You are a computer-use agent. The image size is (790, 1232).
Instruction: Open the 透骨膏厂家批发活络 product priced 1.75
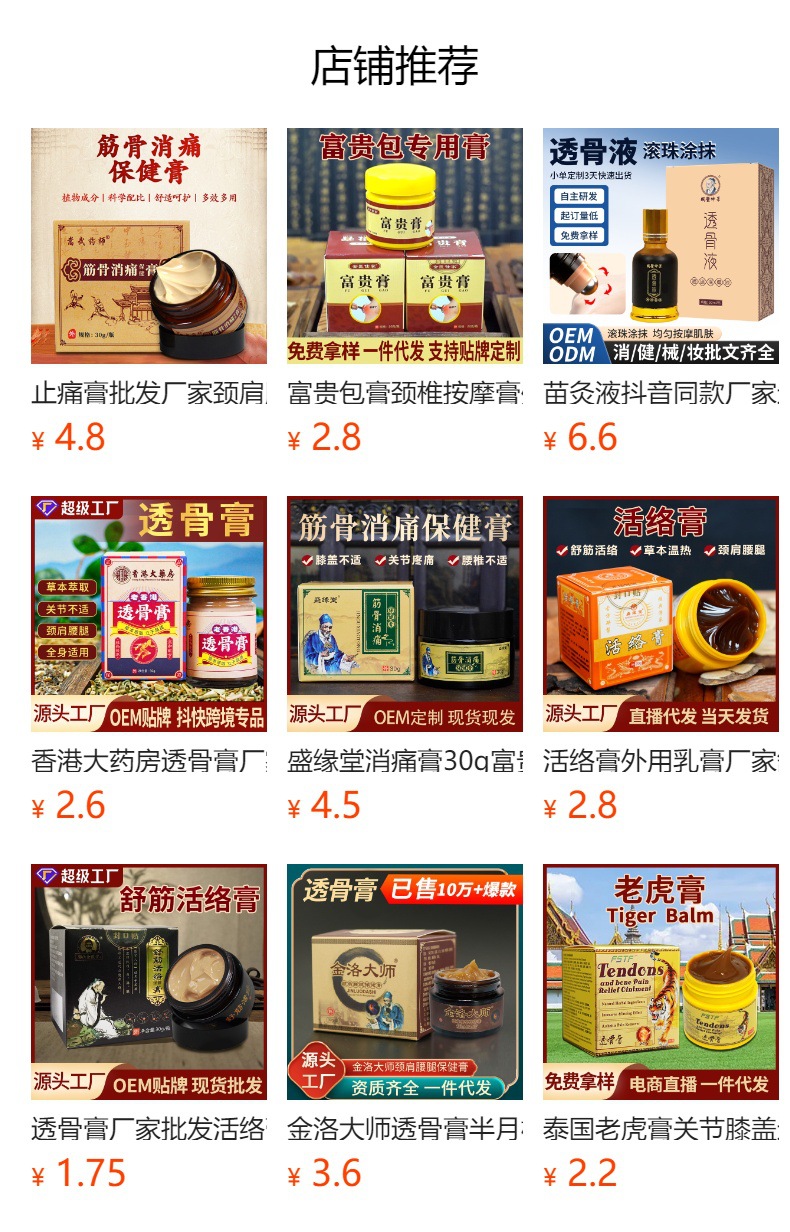point(149,1027)
